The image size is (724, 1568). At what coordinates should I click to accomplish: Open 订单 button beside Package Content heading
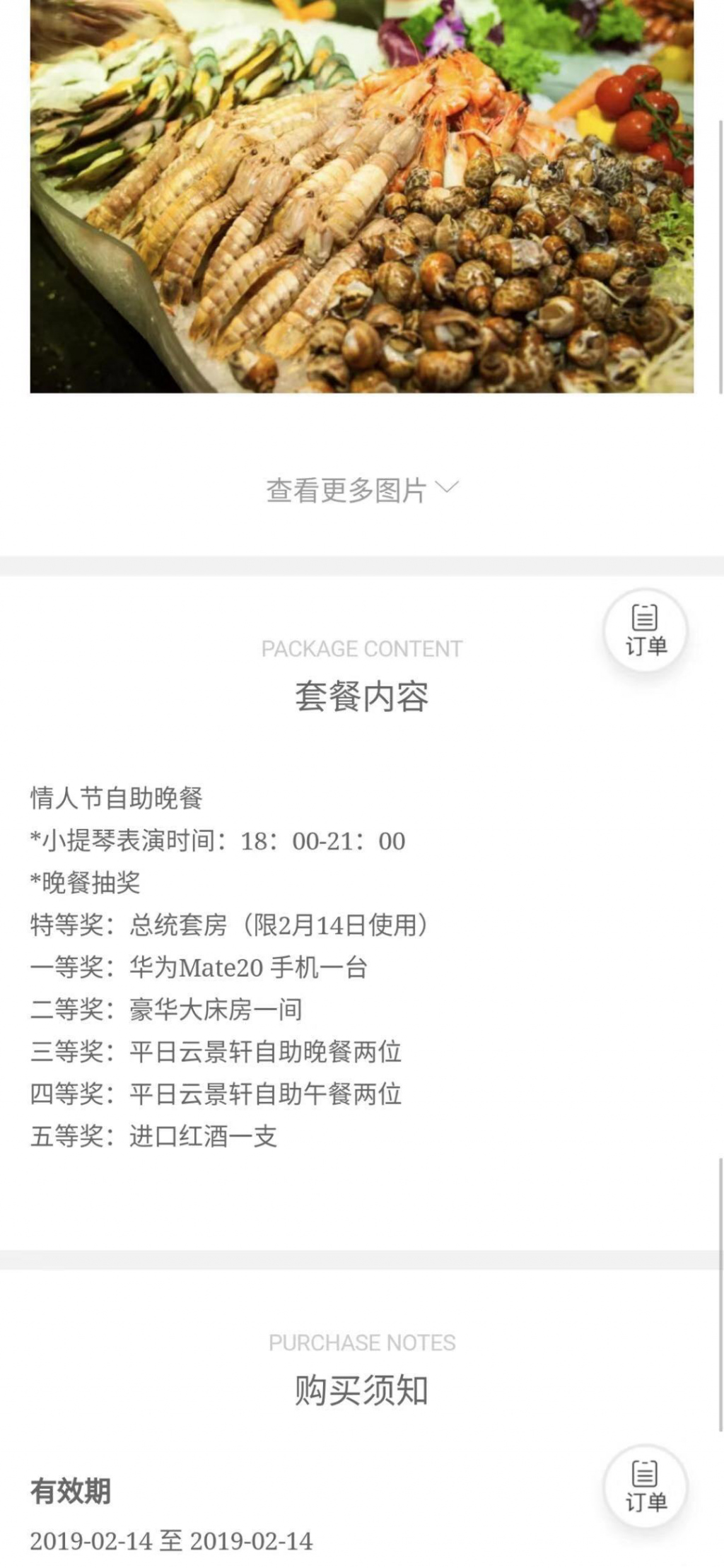pyautogui.click(x=645, y=630)
